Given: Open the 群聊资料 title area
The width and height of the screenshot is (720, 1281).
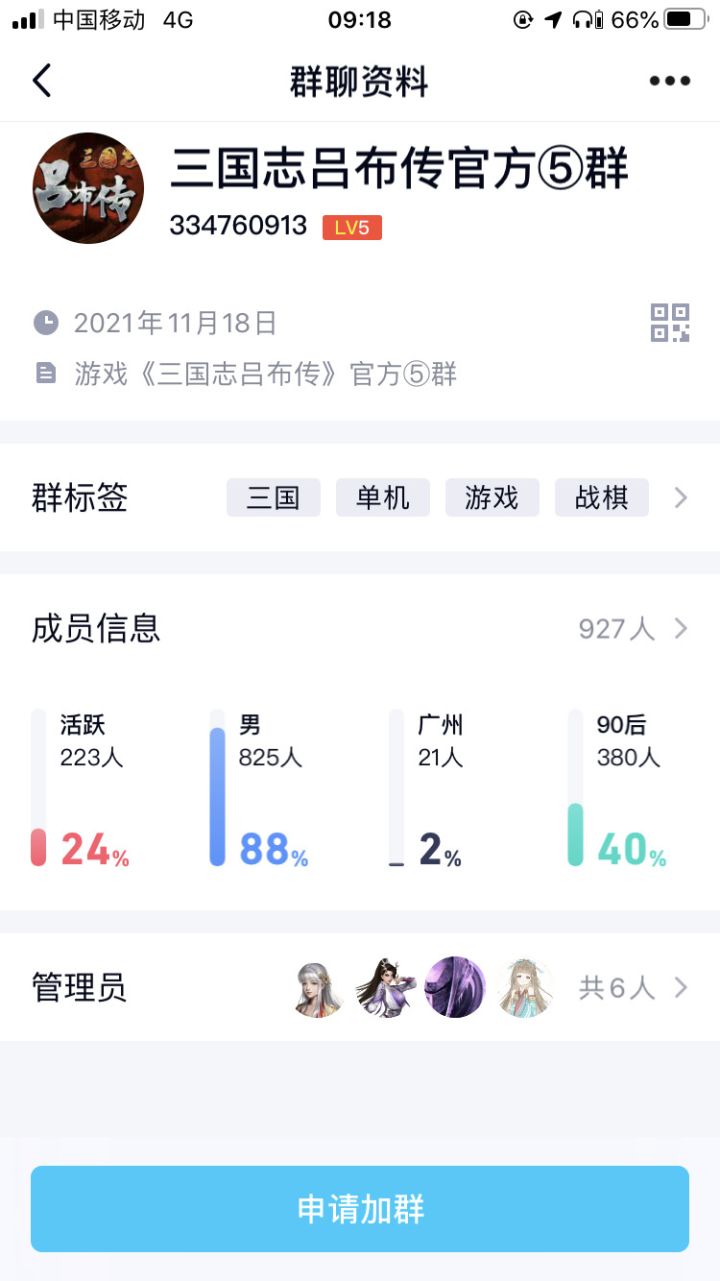Looking at the screenshot, I should [360, 82].
